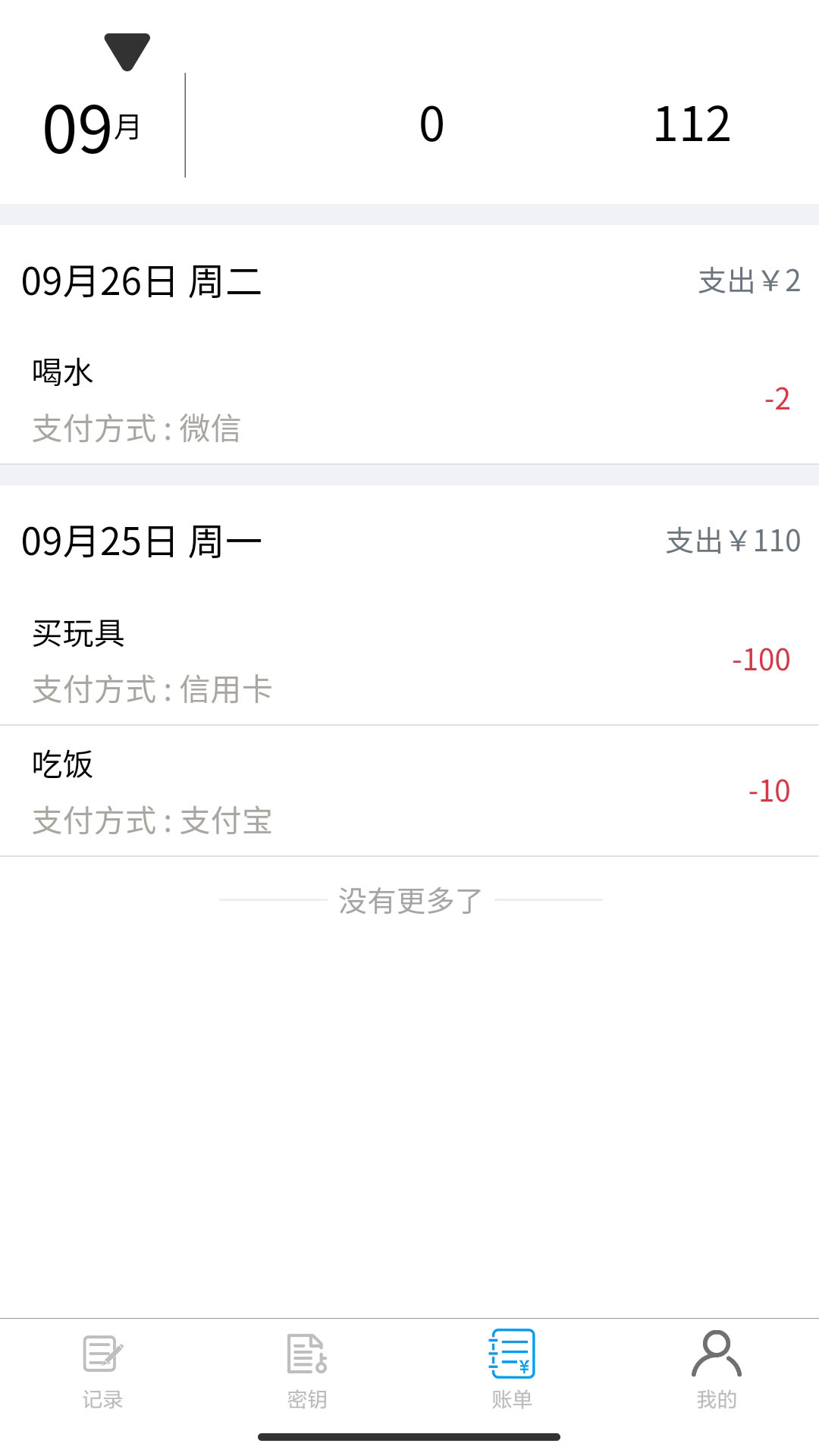This screenshot has height=1456, width=819.
Task: Tap the 没有更多了 end-of-list text
Action: tap(409, 901)
